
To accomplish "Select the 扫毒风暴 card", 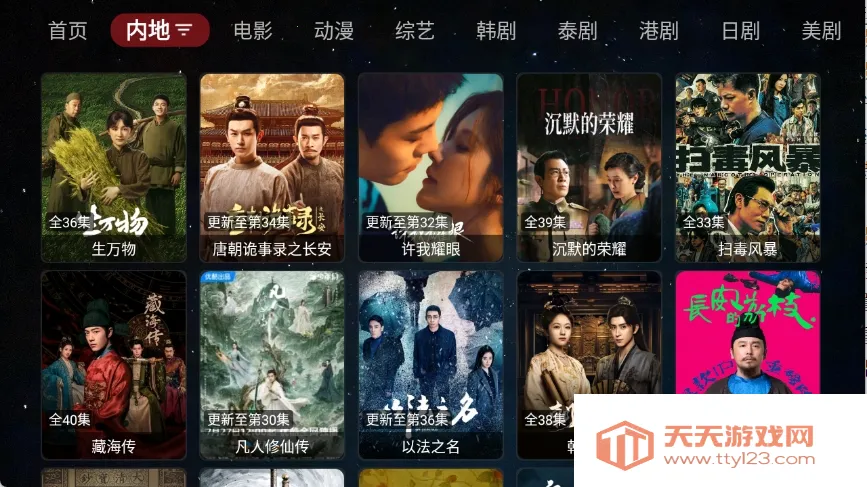I will (x=747, y=165).
